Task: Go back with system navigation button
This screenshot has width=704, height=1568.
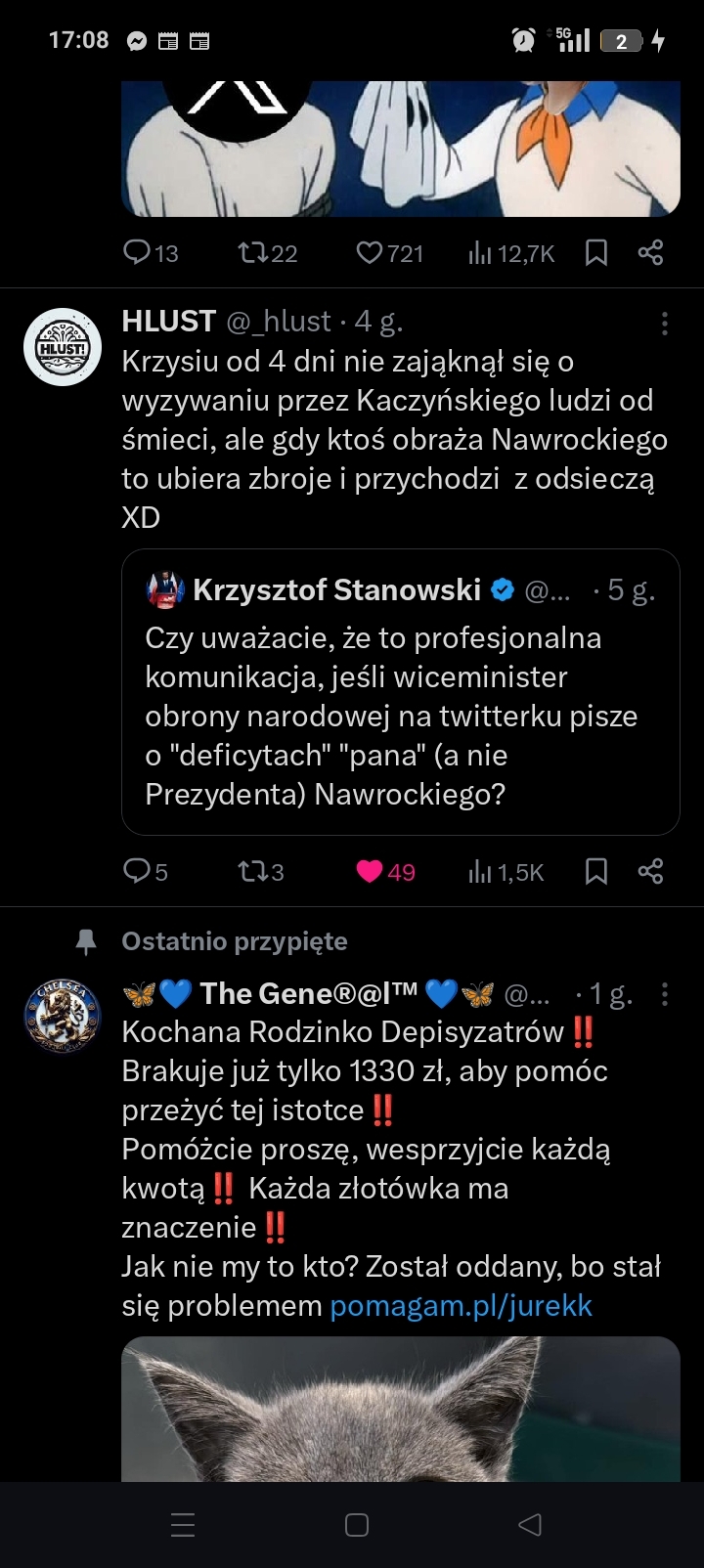Action: click(530, 1524)
